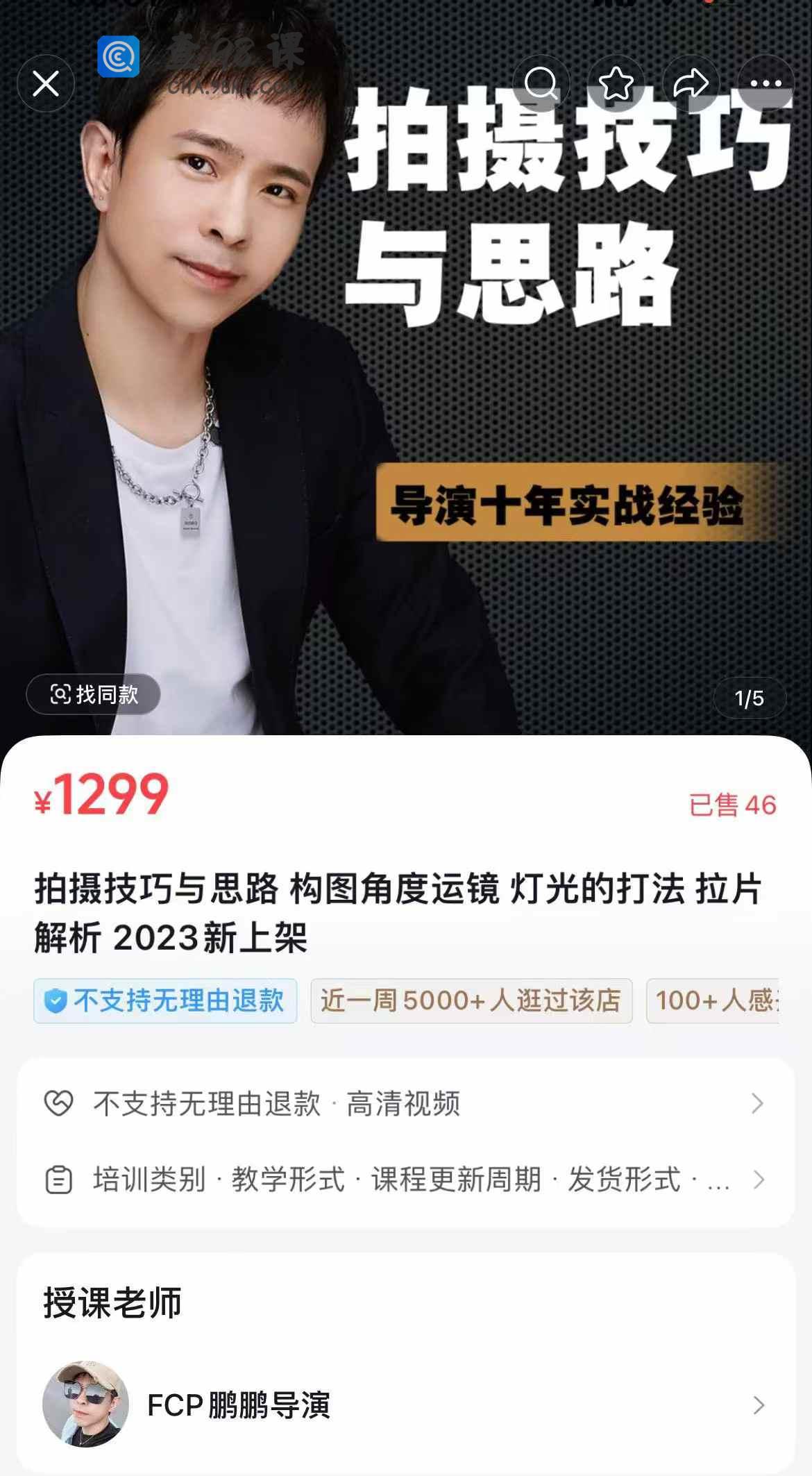The width and height of the screenshot is (812, 1476).
Task: Open the three-dot overflow menu
Action: click(x=766, y=84)
